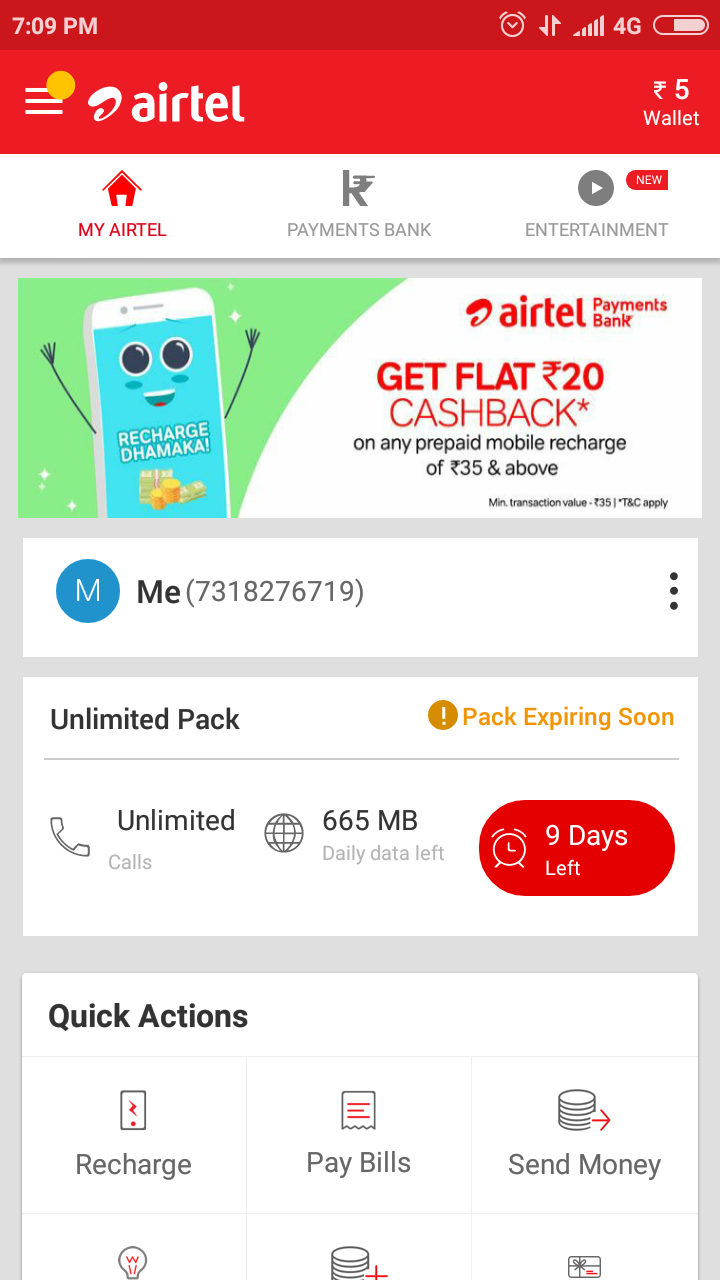
Task: Open overflow menu for Me account
Action: [x=674, y=591]
